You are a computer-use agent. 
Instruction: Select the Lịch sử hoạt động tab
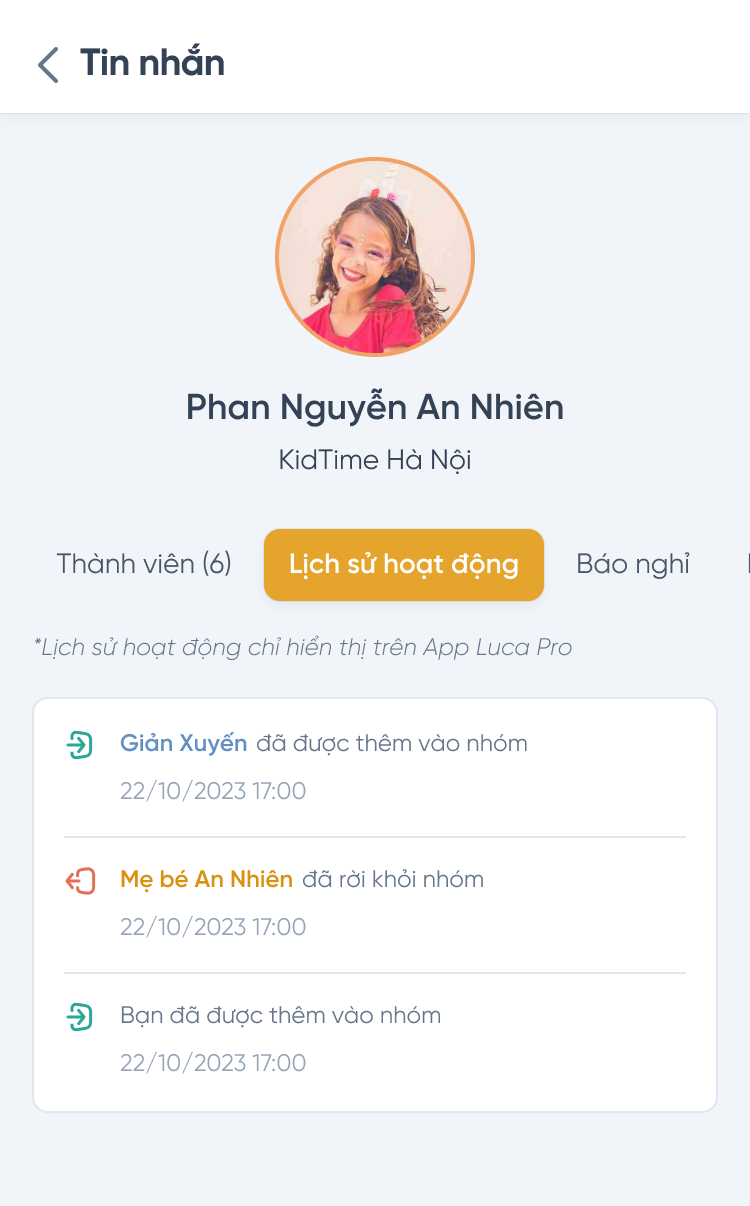click(x=403, y=565)
